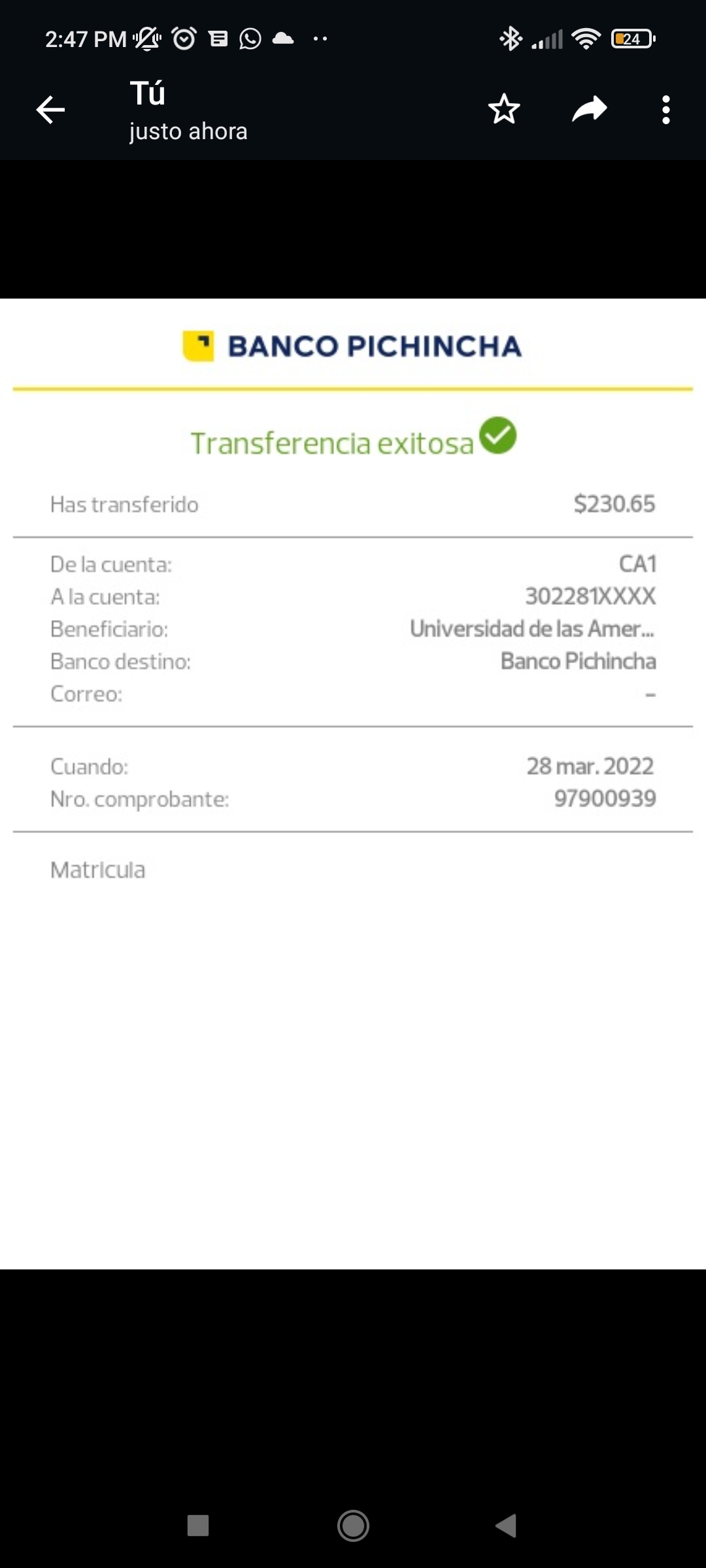706x1568 pixels.
Task: Forward this receipt image
Action: tap(589, 109)
